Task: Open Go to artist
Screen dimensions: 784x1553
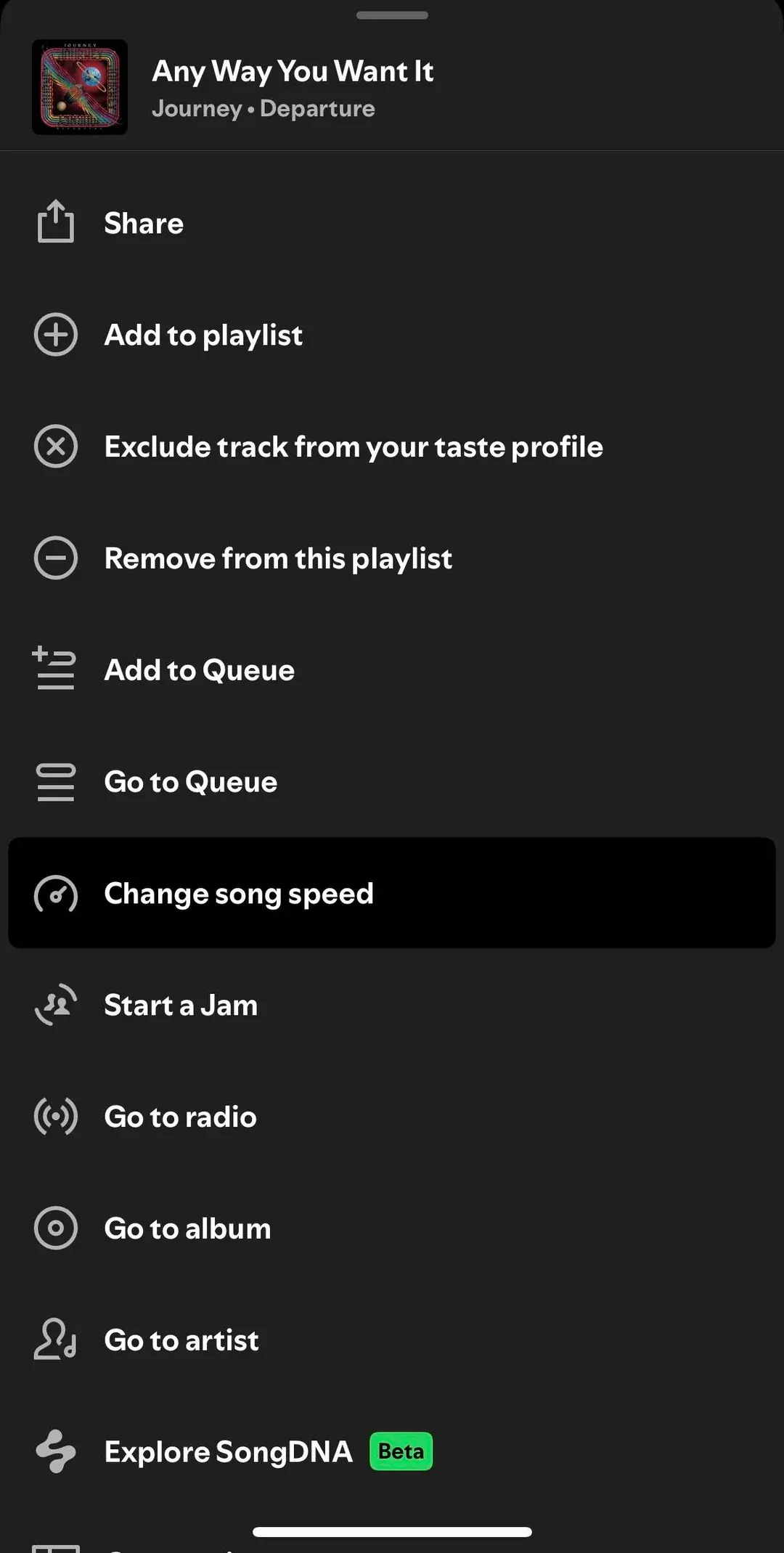Action: (392, 1340)
